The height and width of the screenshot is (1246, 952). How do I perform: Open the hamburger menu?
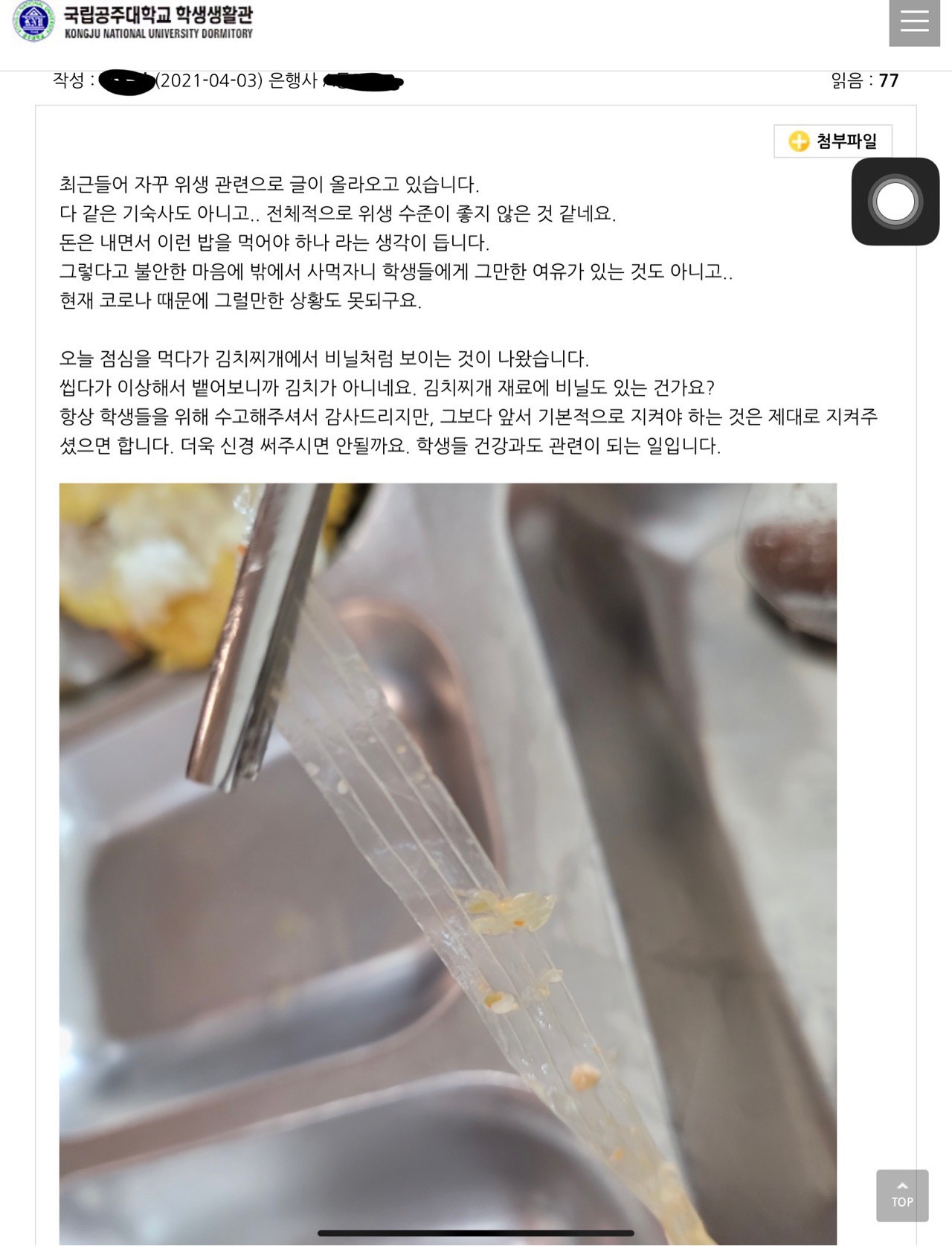click(914, 22)
